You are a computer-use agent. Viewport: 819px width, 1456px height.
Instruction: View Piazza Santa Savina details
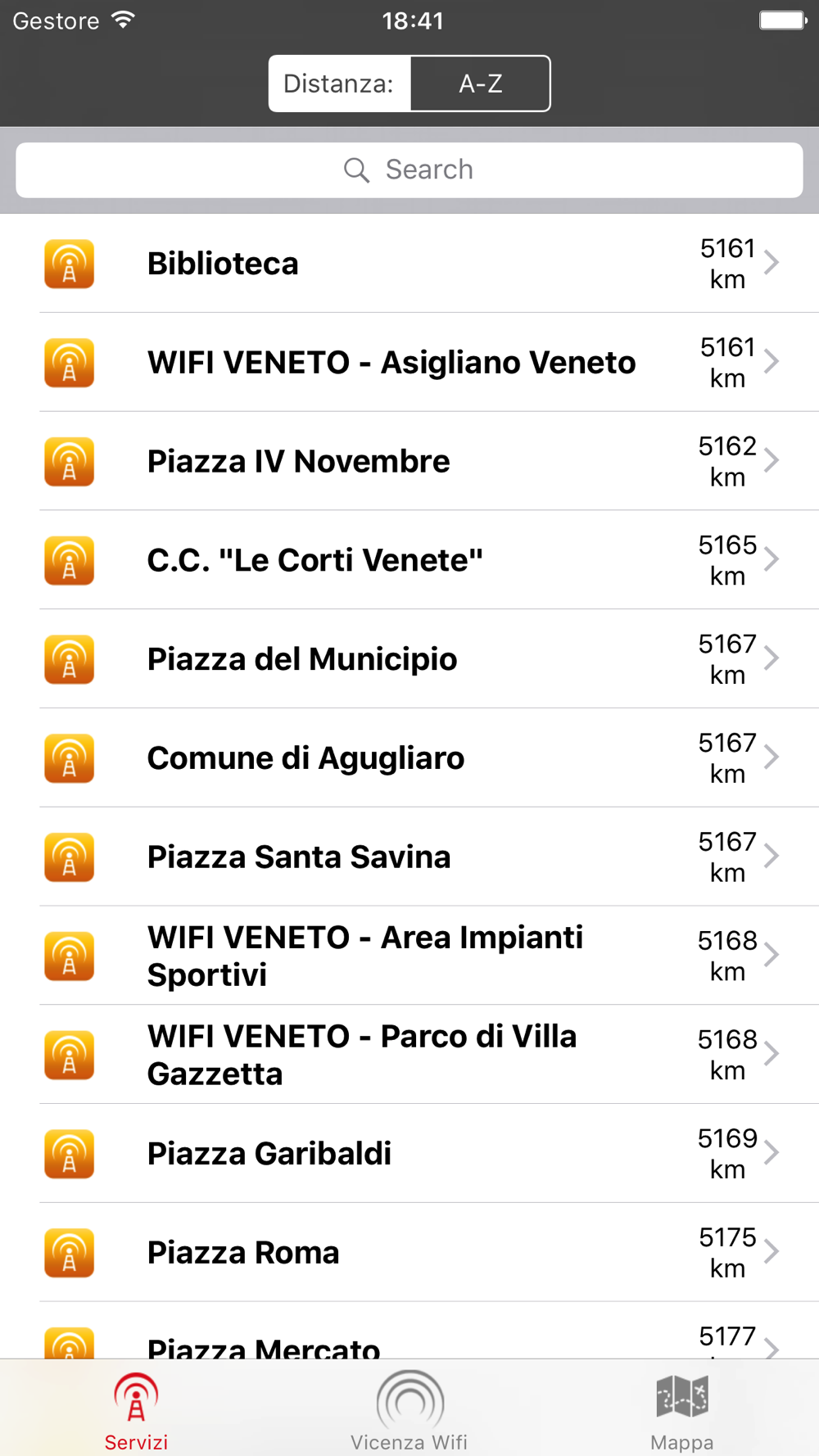pyautogui.click(x=409, y=857)
